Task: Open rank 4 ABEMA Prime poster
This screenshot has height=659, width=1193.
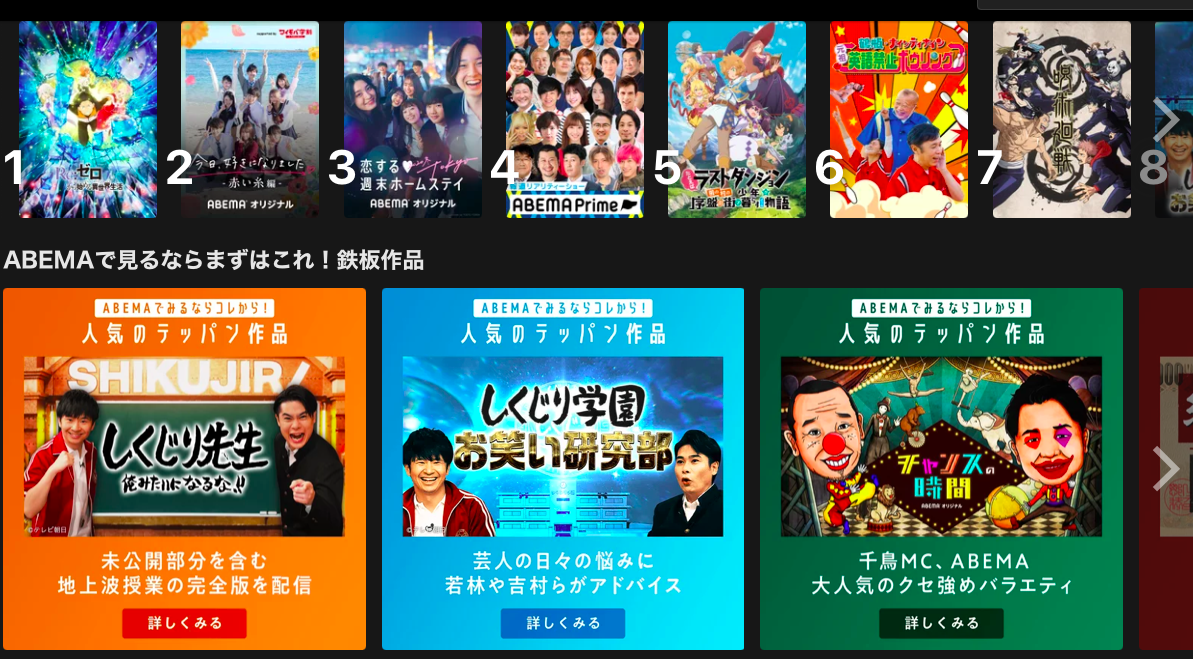Action: point(575,120)
